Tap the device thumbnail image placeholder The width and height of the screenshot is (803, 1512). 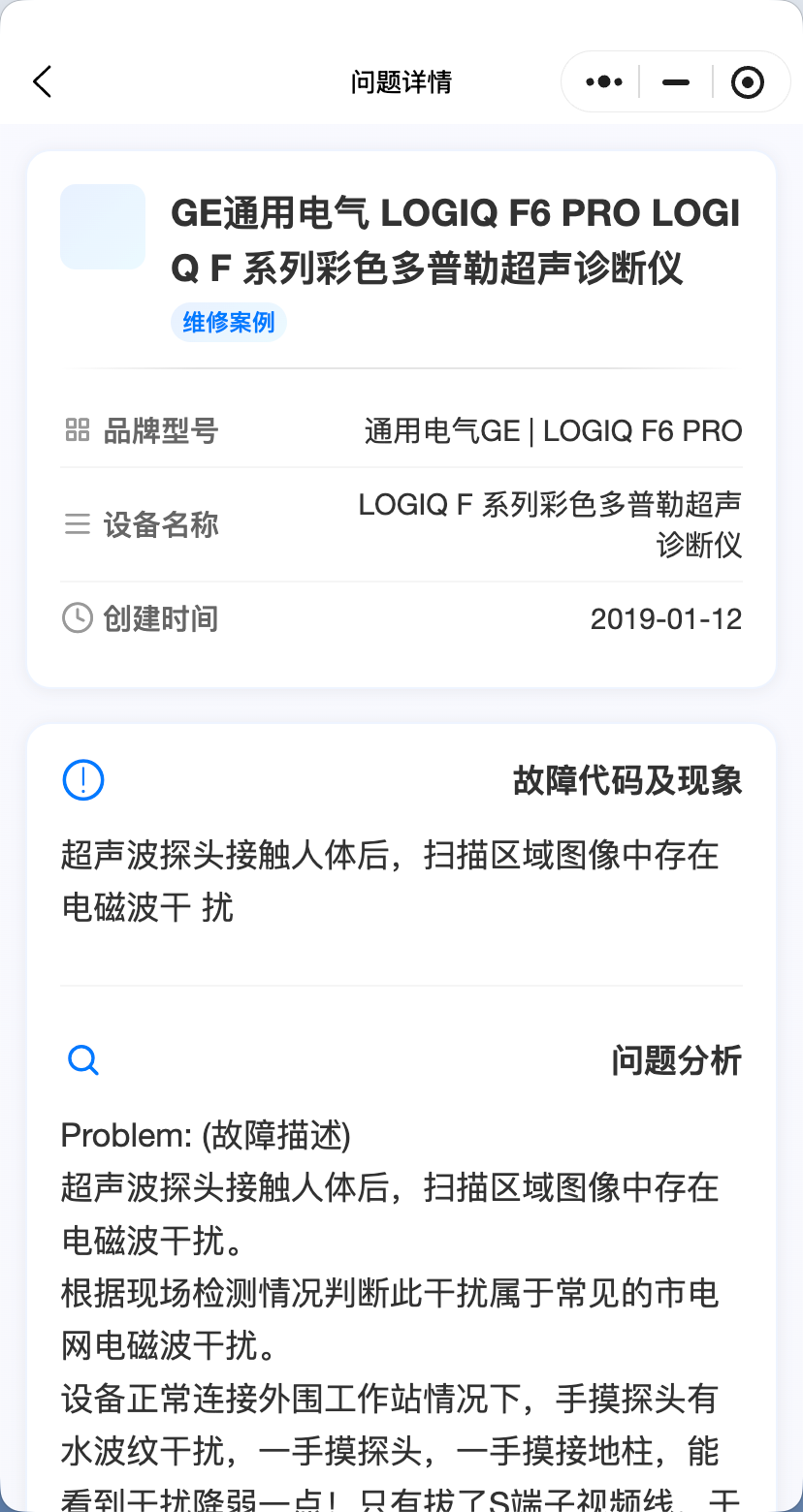102,226
